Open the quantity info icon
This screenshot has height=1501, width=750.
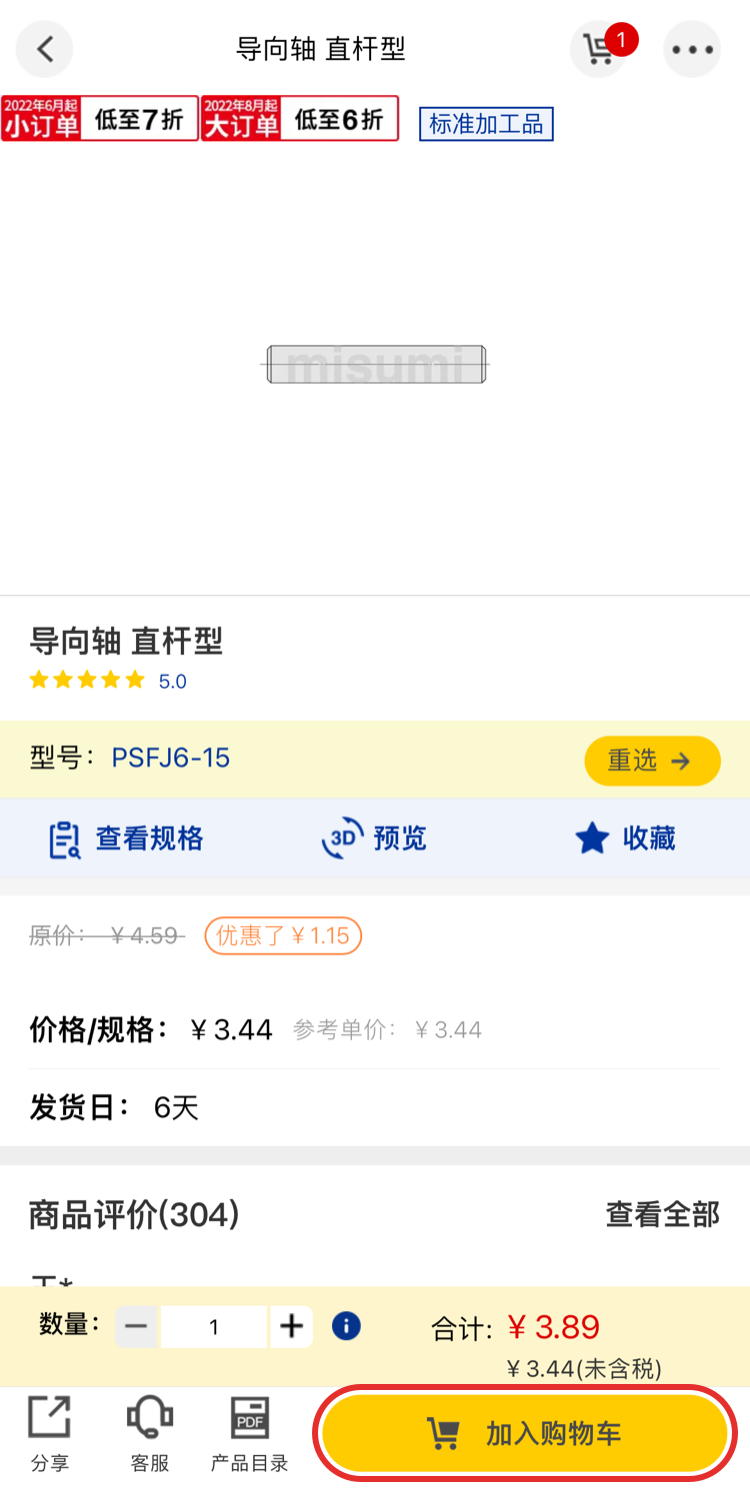pos(346,1327)
